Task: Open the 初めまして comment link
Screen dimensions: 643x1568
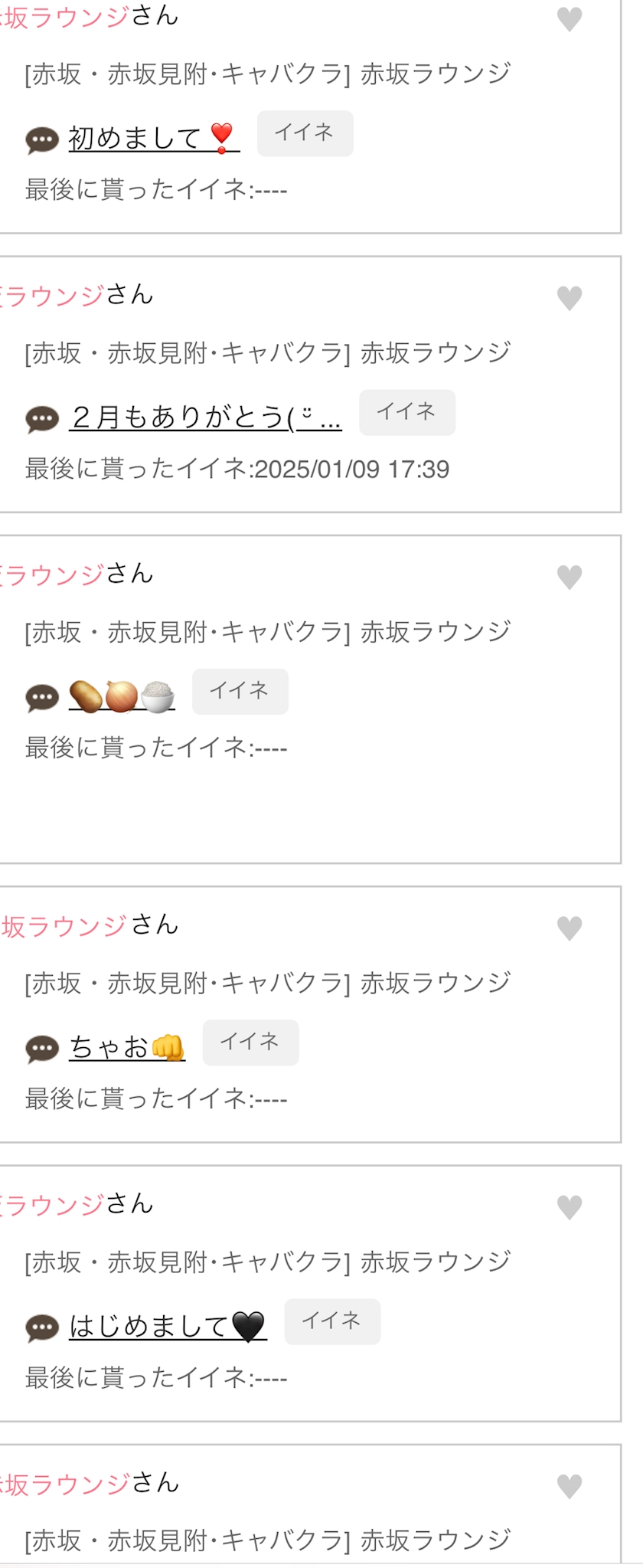Action: (154, 138)
